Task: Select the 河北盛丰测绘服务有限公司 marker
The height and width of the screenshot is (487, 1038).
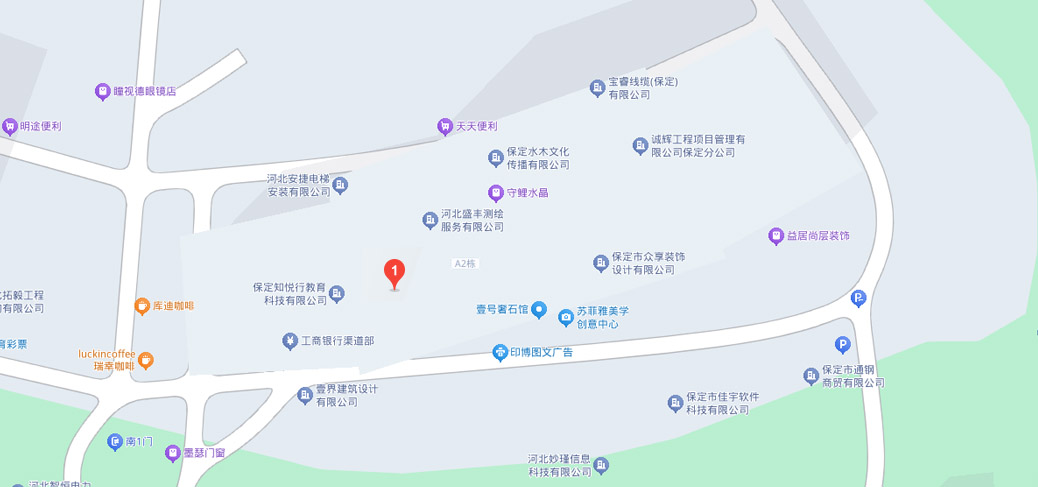Action: [430, 220]
